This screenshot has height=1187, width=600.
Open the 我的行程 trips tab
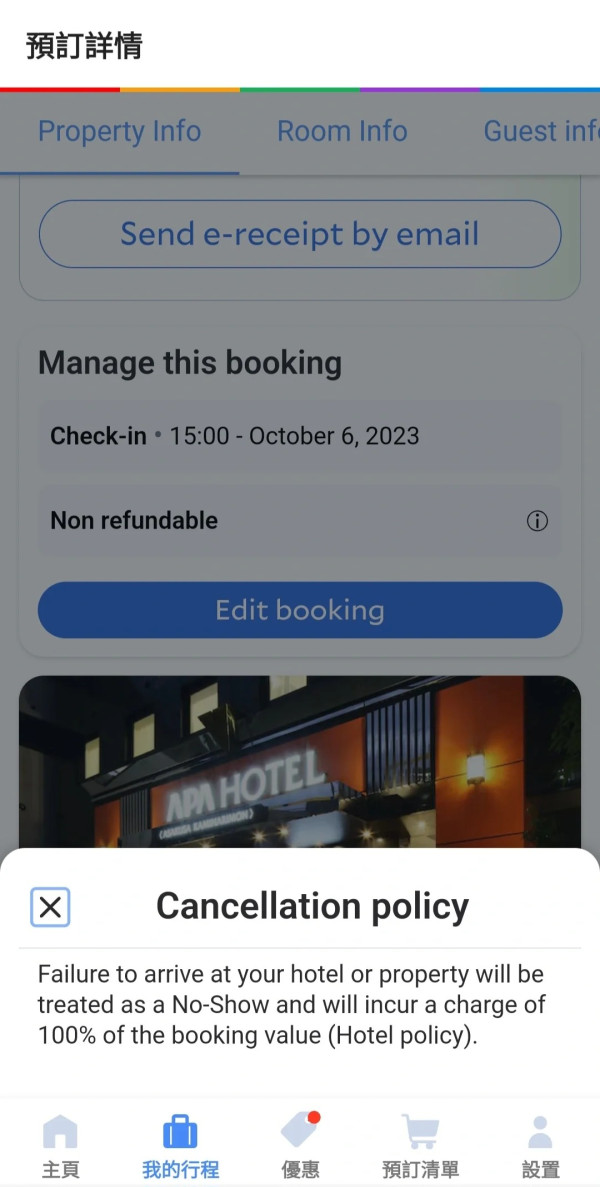180,1146
